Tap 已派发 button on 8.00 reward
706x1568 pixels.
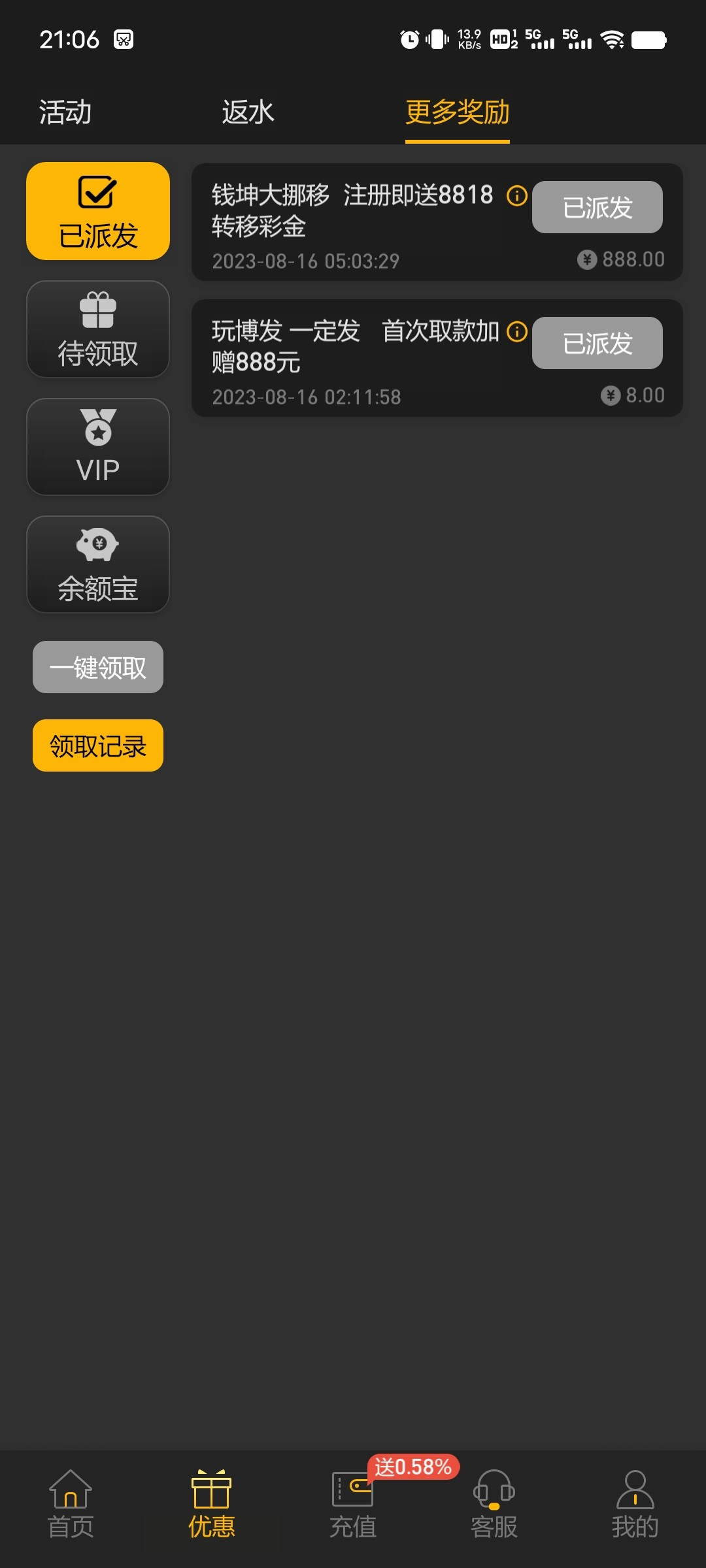click(597, 343)
